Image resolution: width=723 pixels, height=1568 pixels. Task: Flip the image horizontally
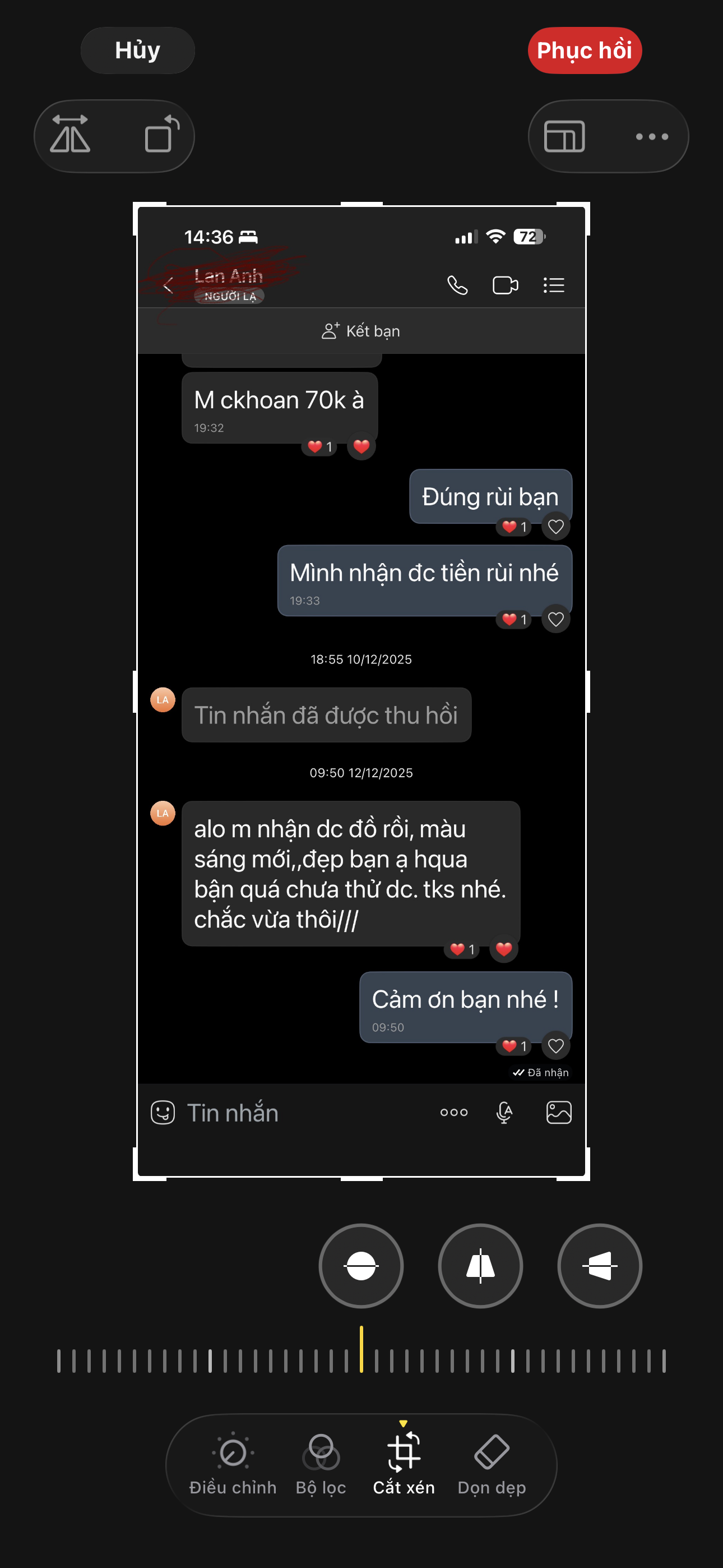point(71,135)
